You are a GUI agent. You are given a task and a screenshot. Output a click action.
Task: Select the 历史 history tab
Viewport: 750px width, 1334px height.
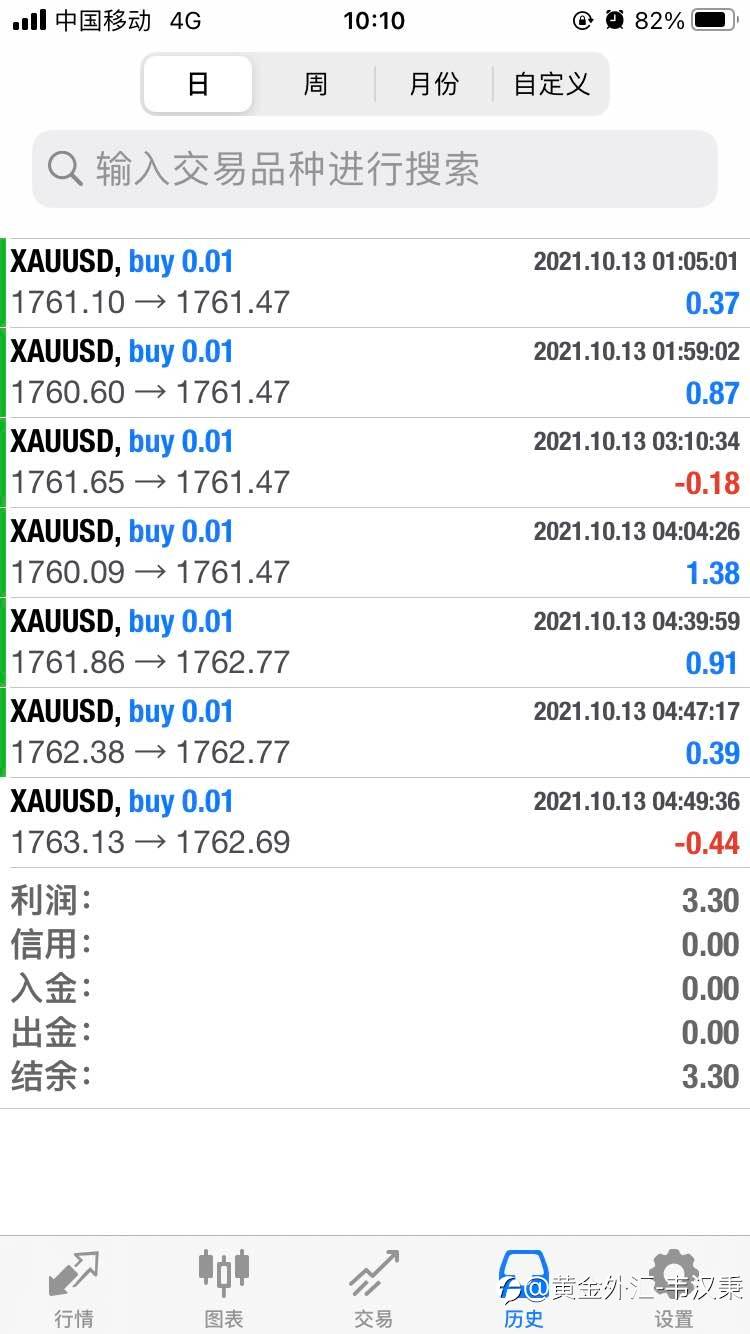pyautogui.click(x=524, y=1287)
